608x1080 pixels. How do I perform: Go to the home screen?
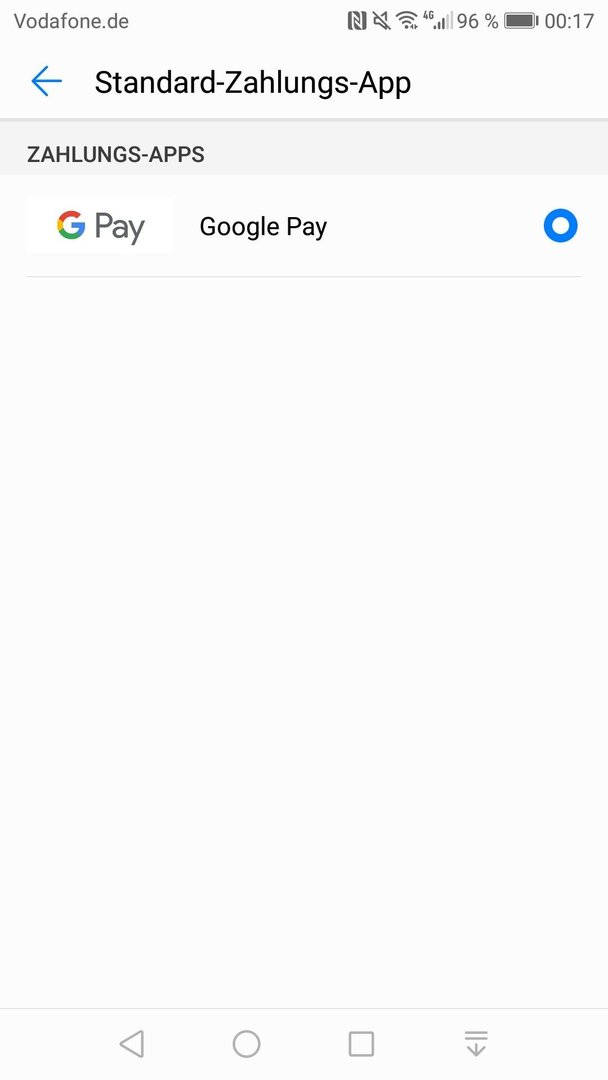pyautogui.click(x=247, y=1043)
